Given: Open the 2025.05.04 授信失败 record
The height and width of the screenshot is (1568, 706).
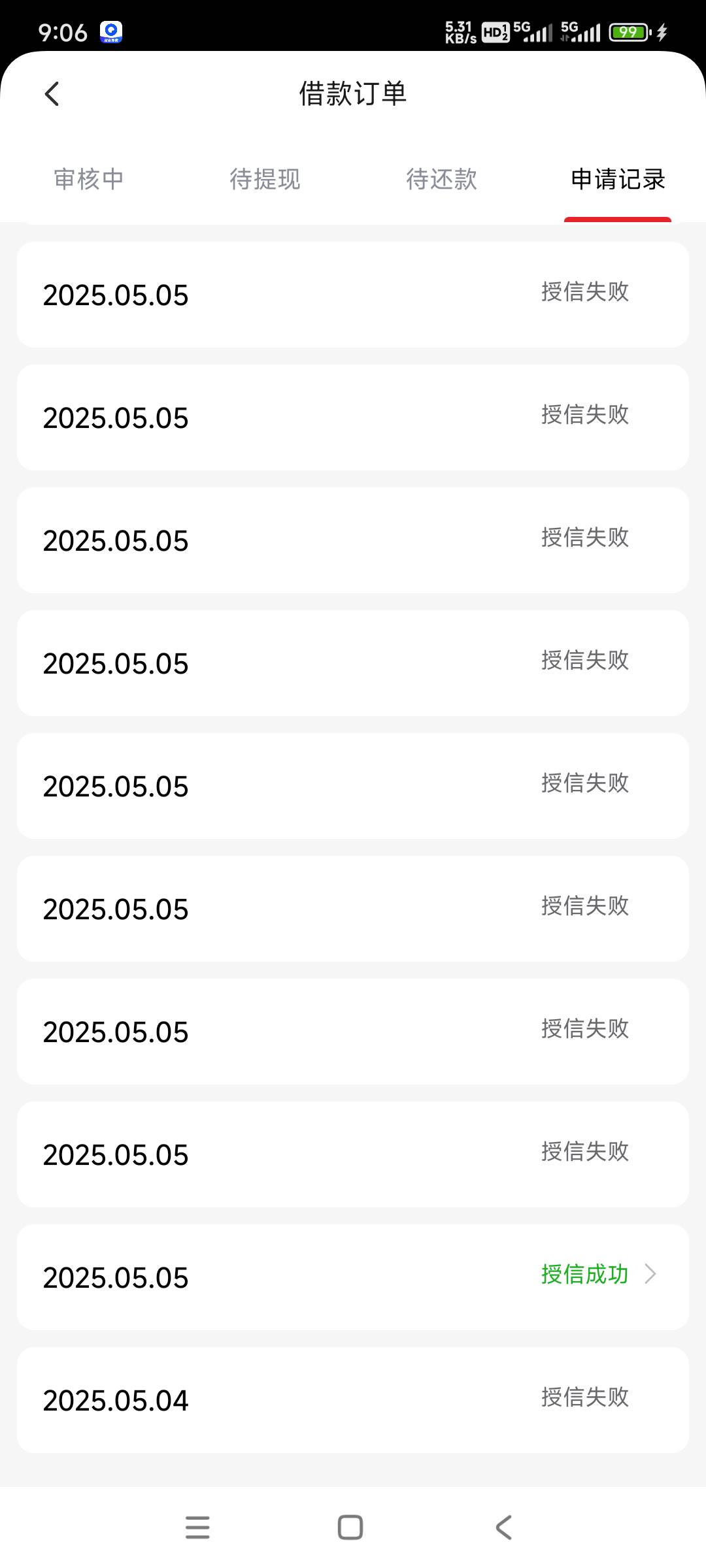Looking at the screenshot, I should (x=353, y=1400).
